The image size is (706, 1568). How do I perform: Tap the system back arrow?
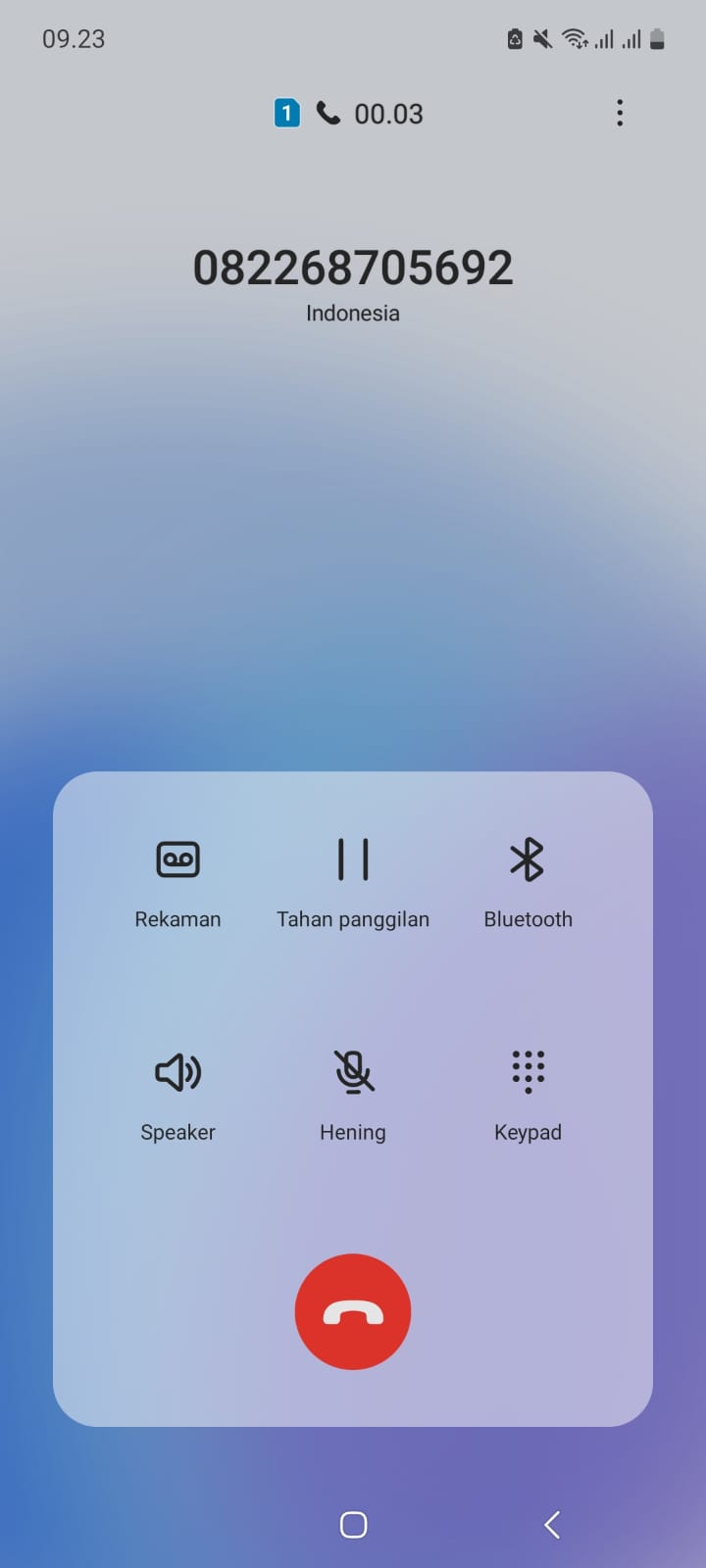pyautogui.click(x=552, y=1525)
